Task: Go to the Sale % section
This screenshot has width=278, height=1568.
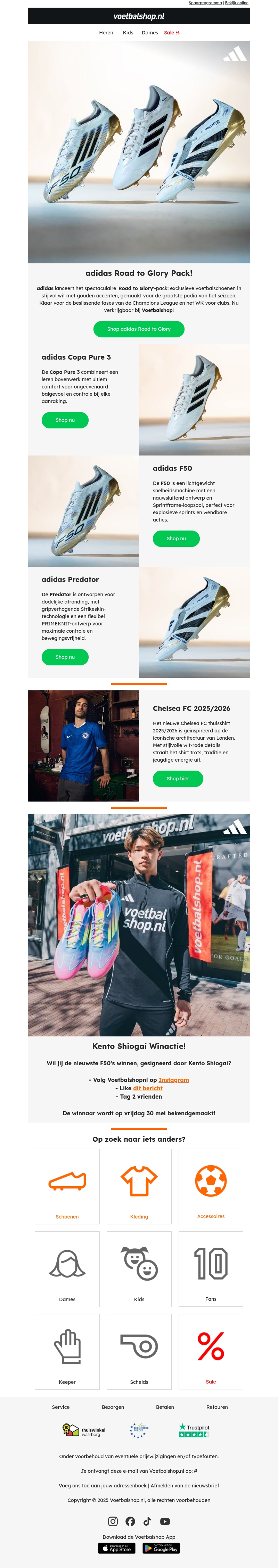Action: click(172, 33)
